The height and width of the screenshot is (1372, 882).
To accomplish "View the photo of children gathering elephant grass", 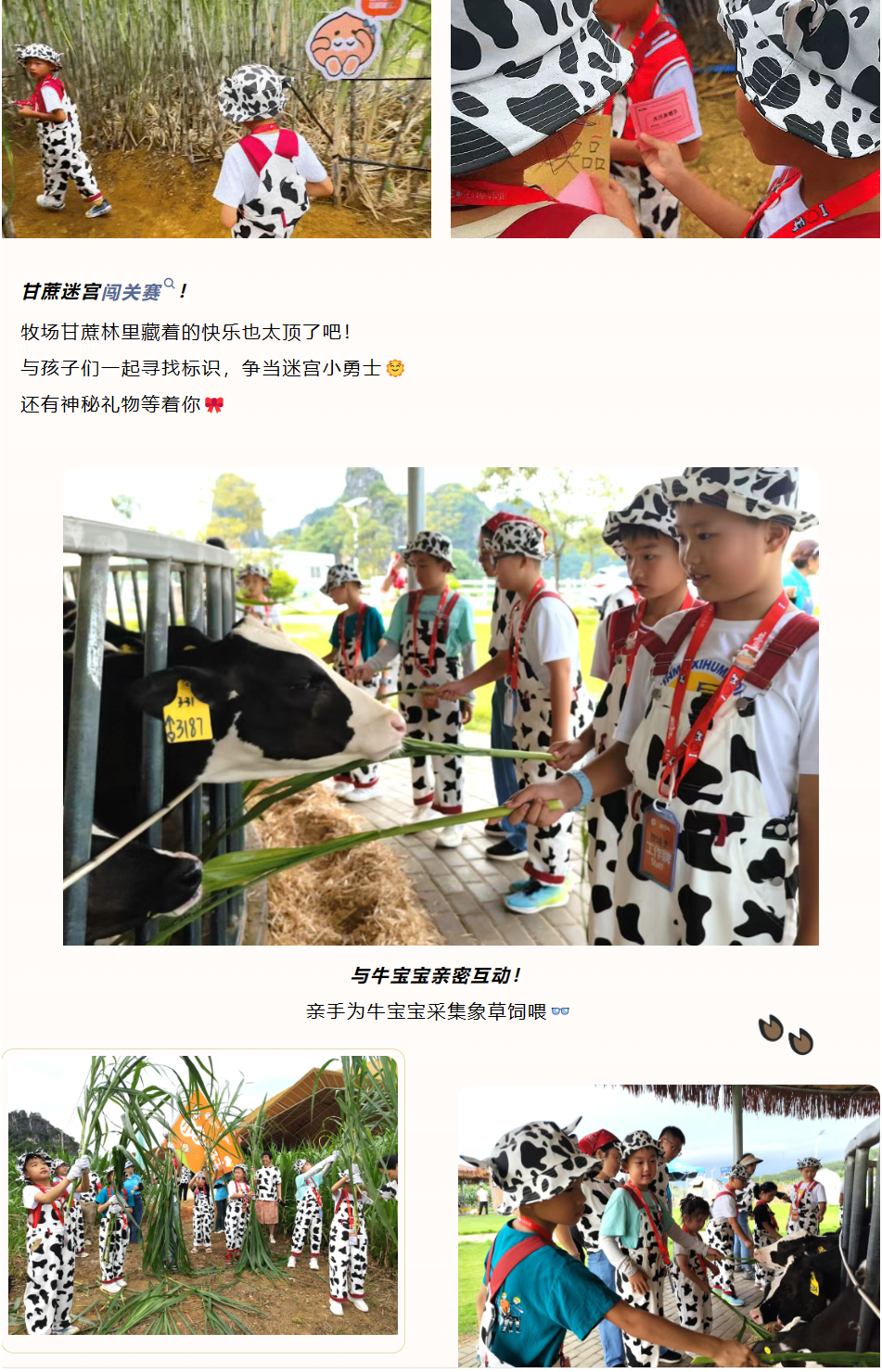I will click(203, 1195).
